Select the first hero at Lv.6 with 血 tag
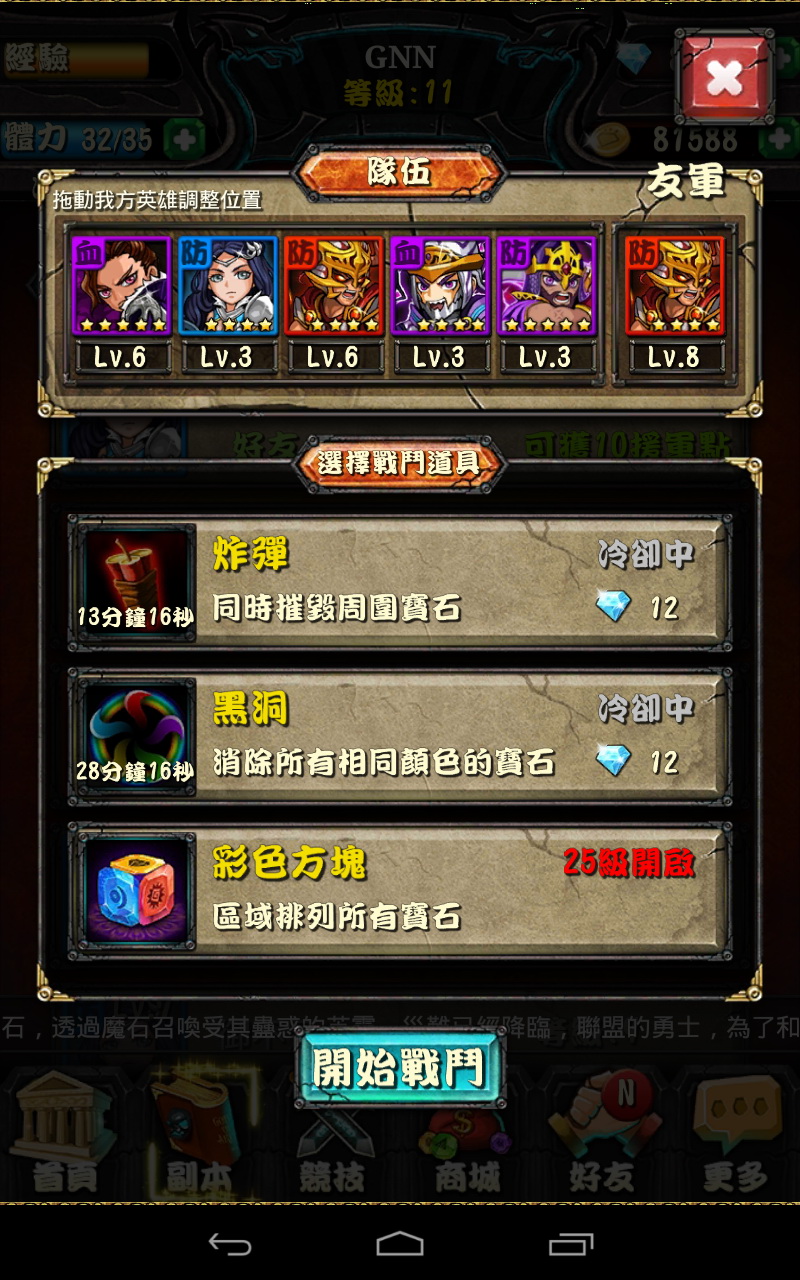 [121, 286]
